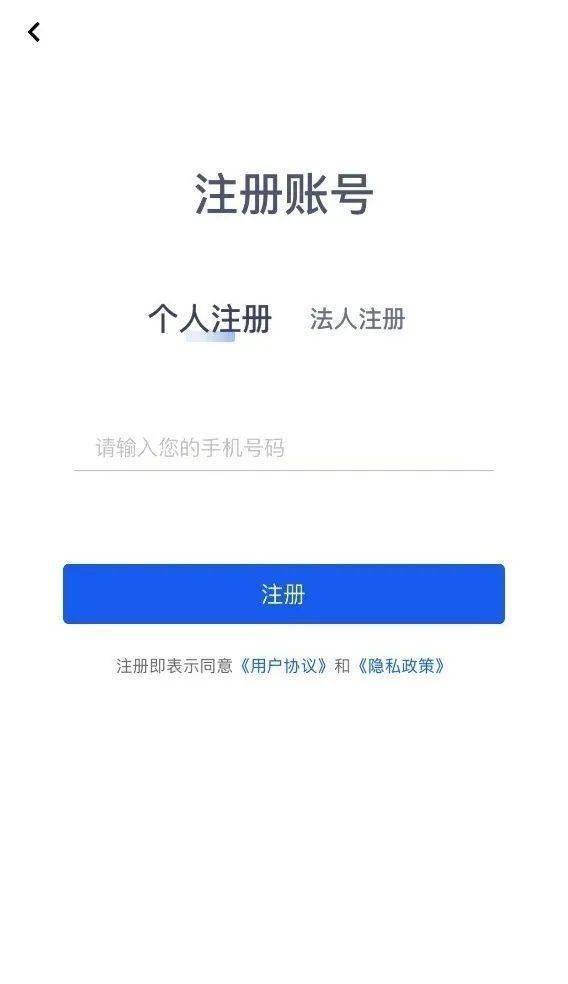Go back using the top-left arrow
This screenshot has width=568, height=984.
coord(34,32)
